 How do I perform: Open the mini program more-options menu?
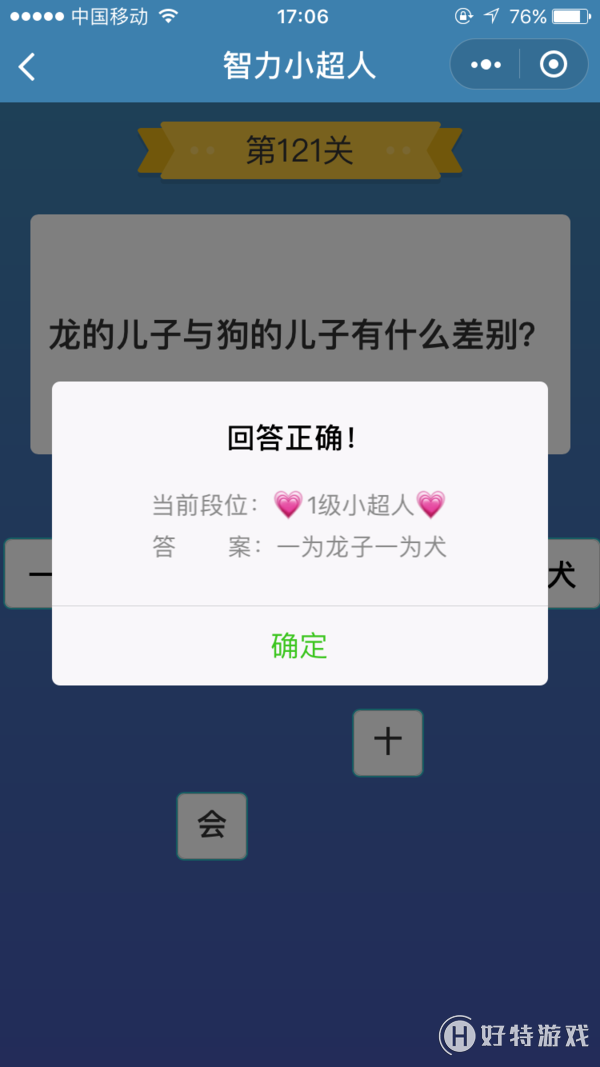(486, 65)
